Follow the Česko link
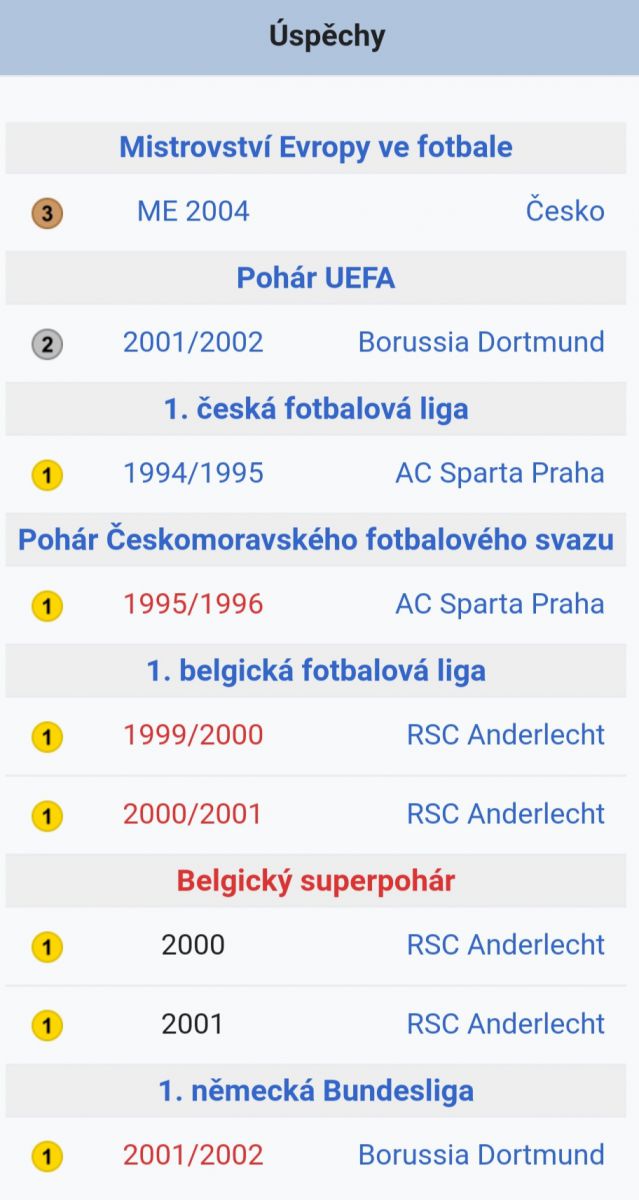The width and height of the screenshot is (639, 1200). coord(565,211)
